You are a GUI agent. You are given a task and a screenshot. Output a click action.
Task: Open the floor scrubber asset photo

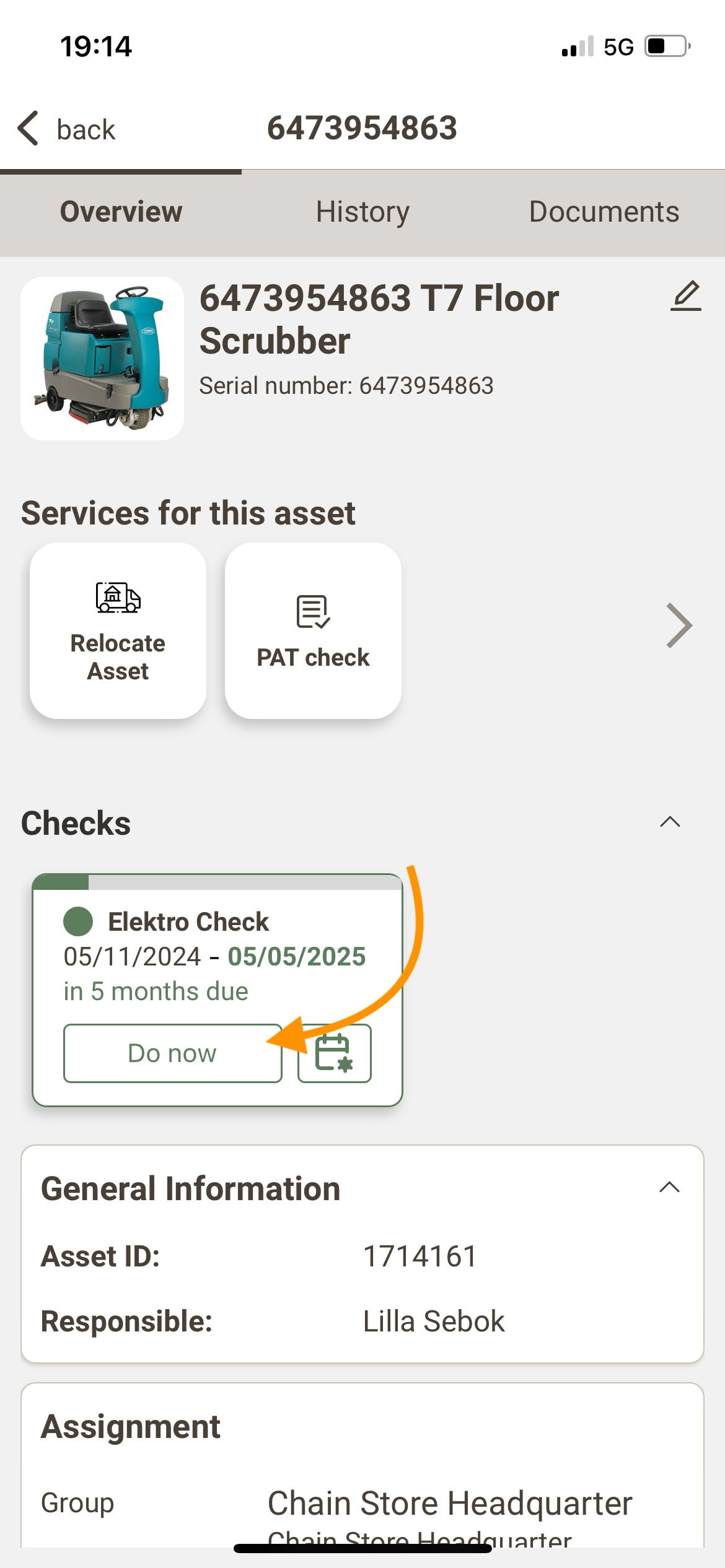pos(102,359)
